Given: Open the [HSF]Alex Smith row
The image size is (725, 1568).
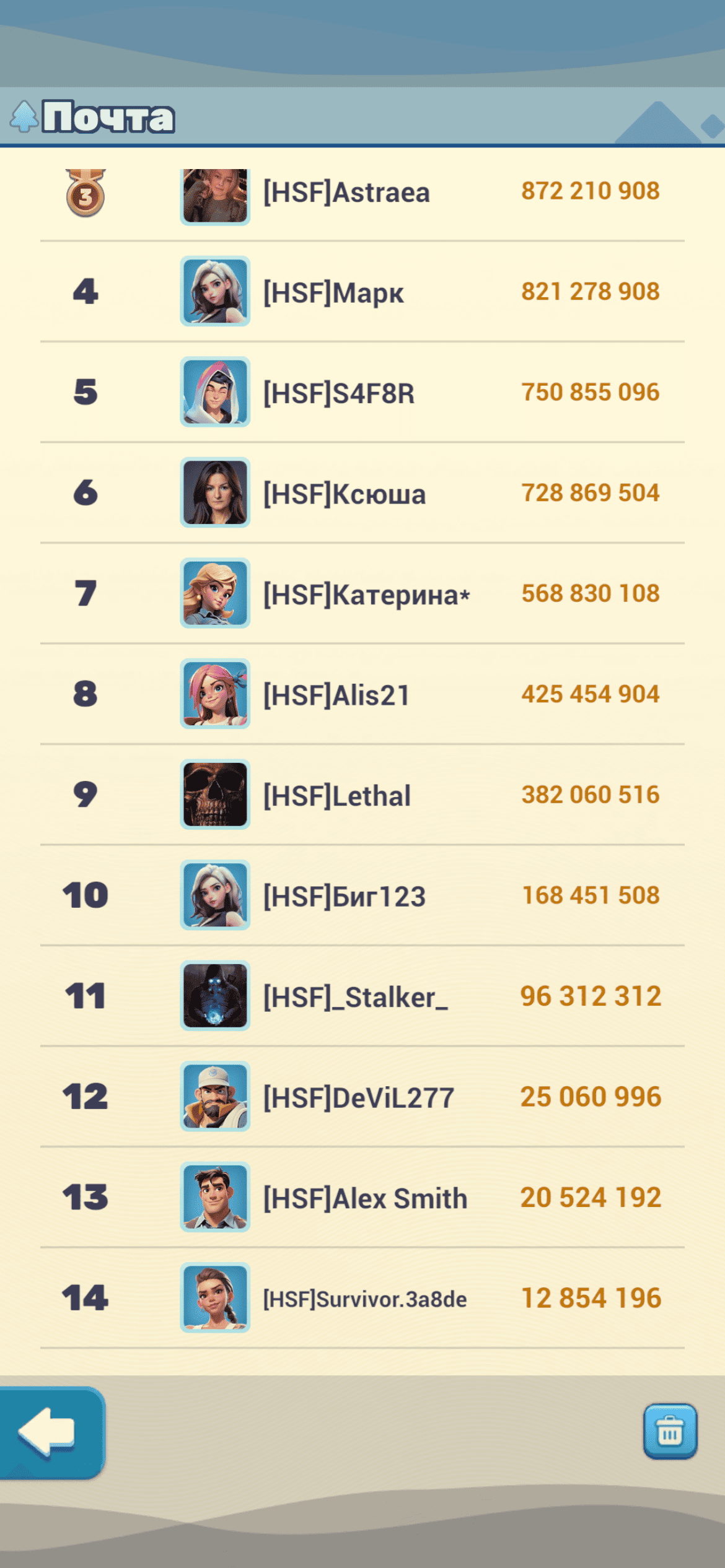Looking at the screenshot, I should coord(364,1198).
